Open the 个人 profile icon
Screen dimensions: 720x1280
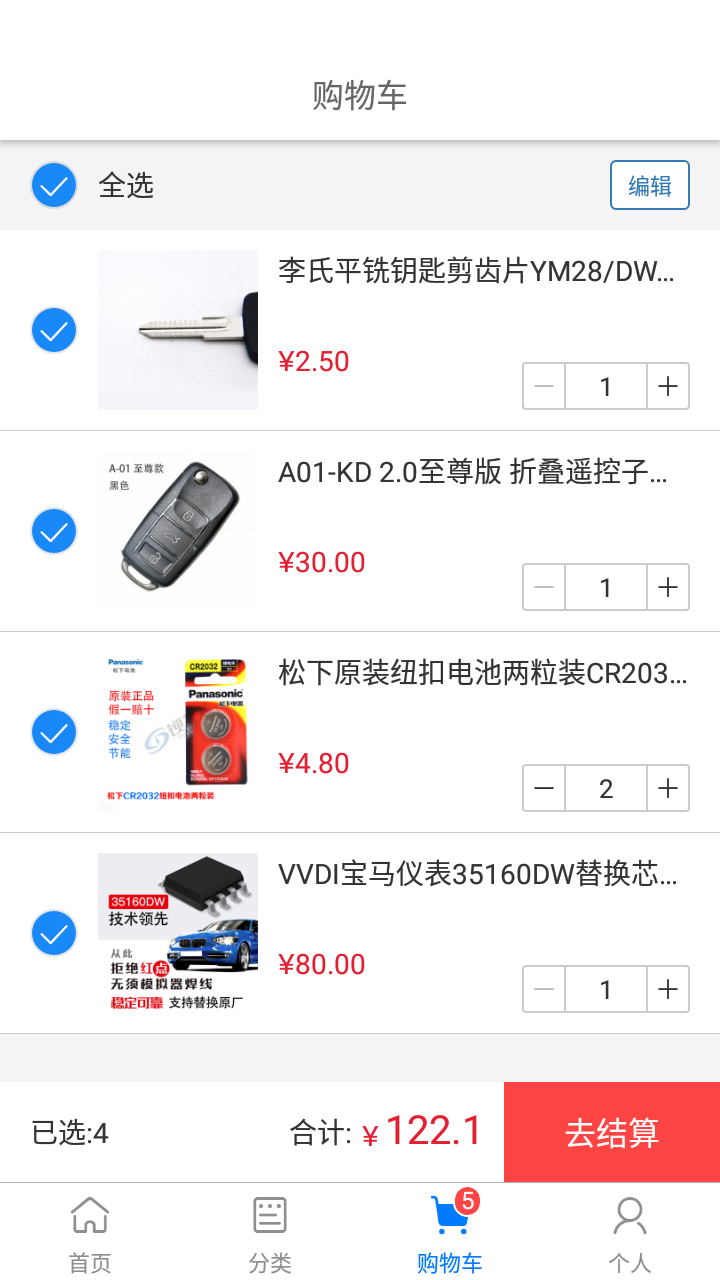click(629, 1214)
